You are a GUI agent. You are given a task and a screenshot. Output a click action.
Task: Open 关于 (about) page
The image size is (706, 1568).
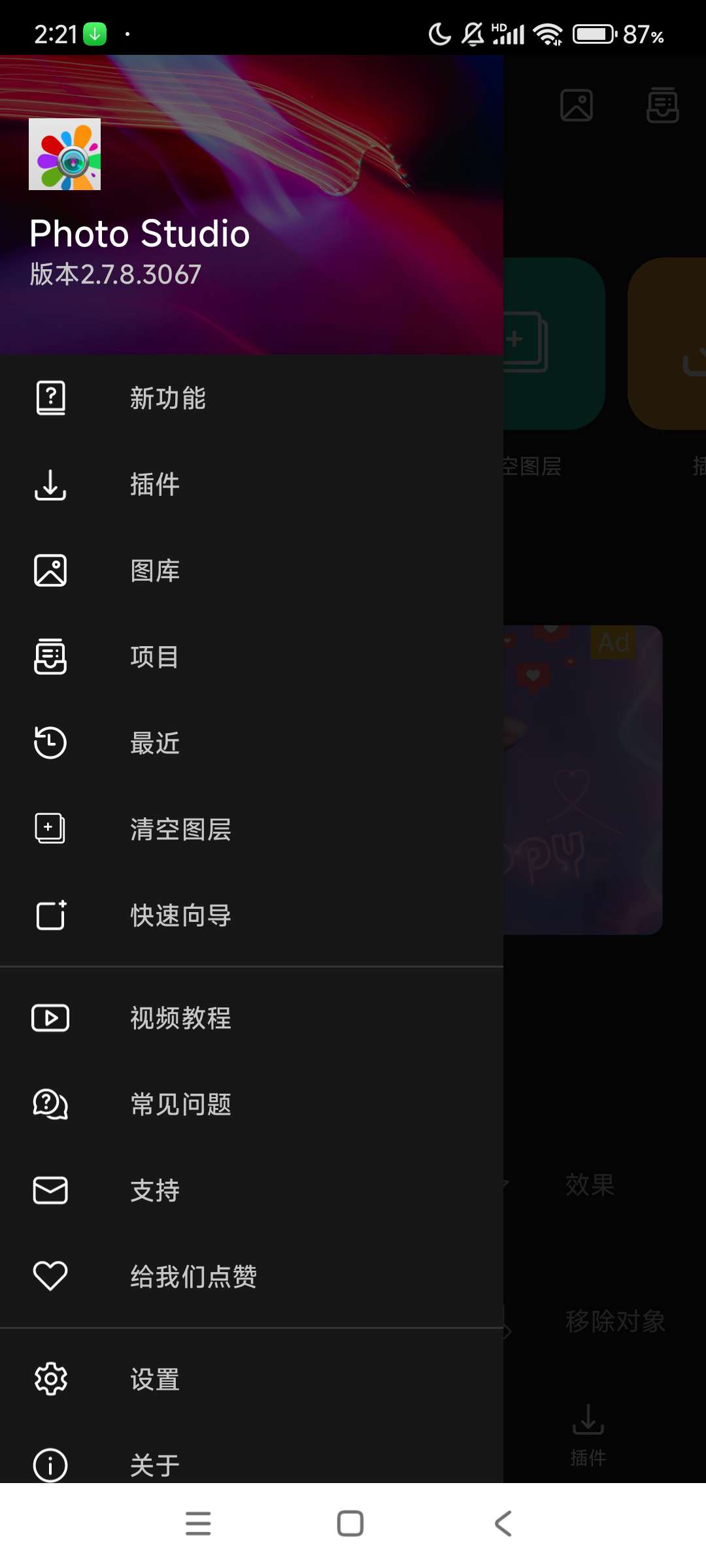(155, 1465)
